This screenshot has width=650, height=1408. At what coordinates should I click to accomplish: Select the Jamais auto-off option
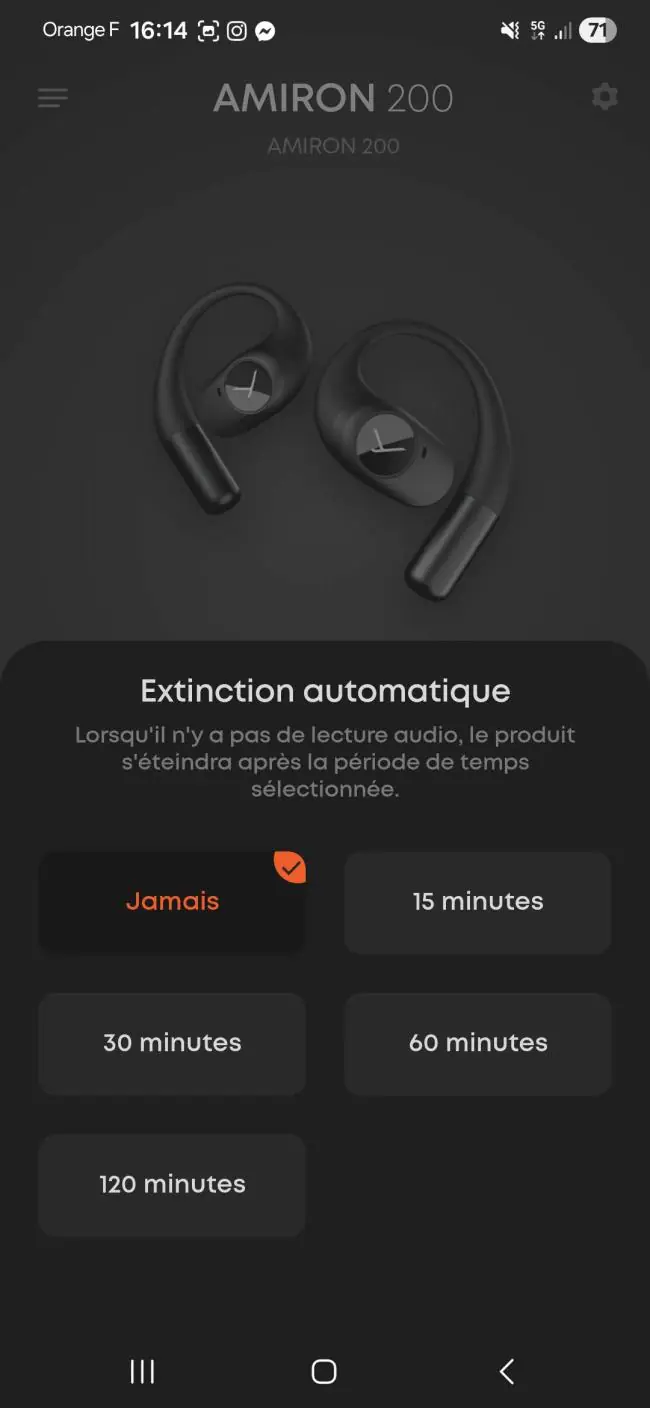(172, 902)
